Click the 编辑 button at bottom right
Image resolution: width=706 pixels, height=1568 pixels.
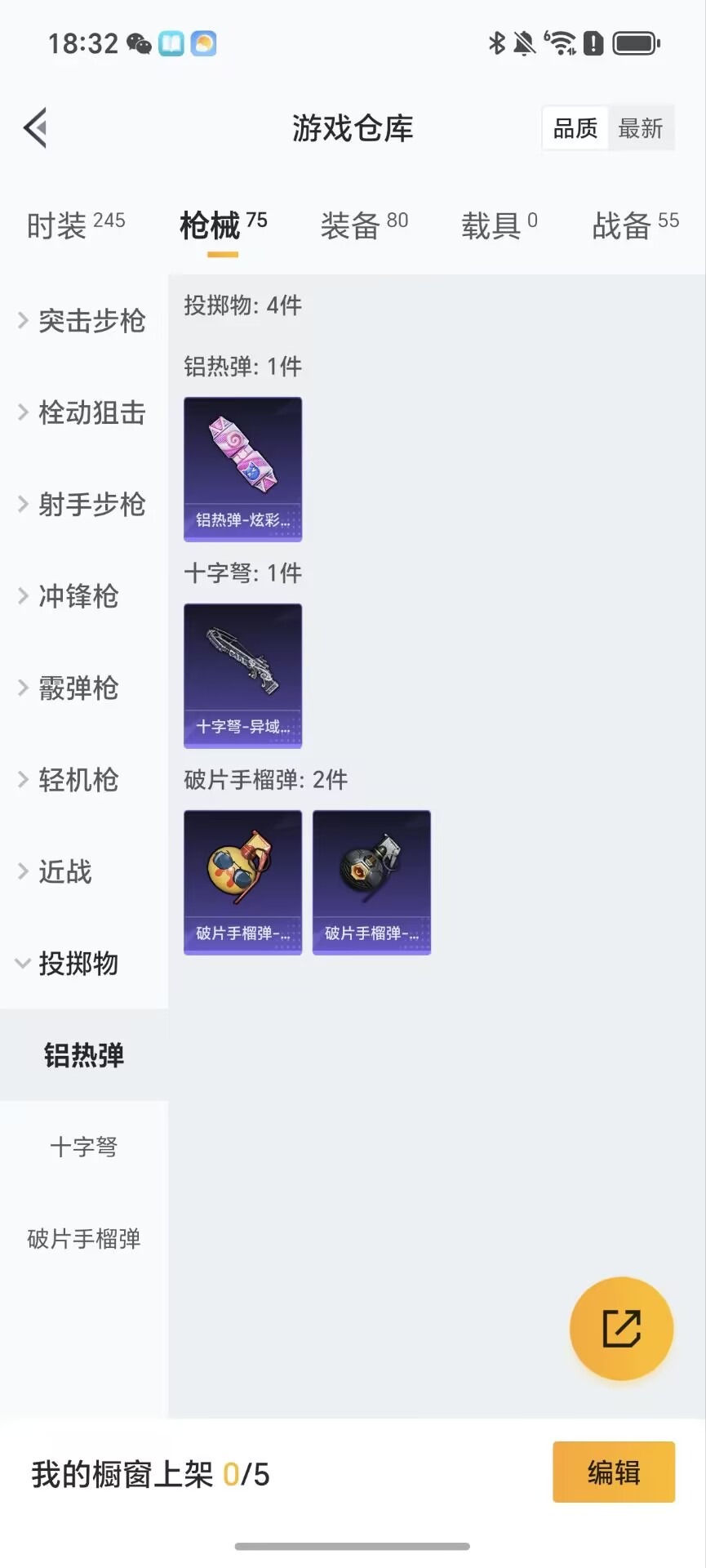pyautogui.click(x=613, y=1472)
